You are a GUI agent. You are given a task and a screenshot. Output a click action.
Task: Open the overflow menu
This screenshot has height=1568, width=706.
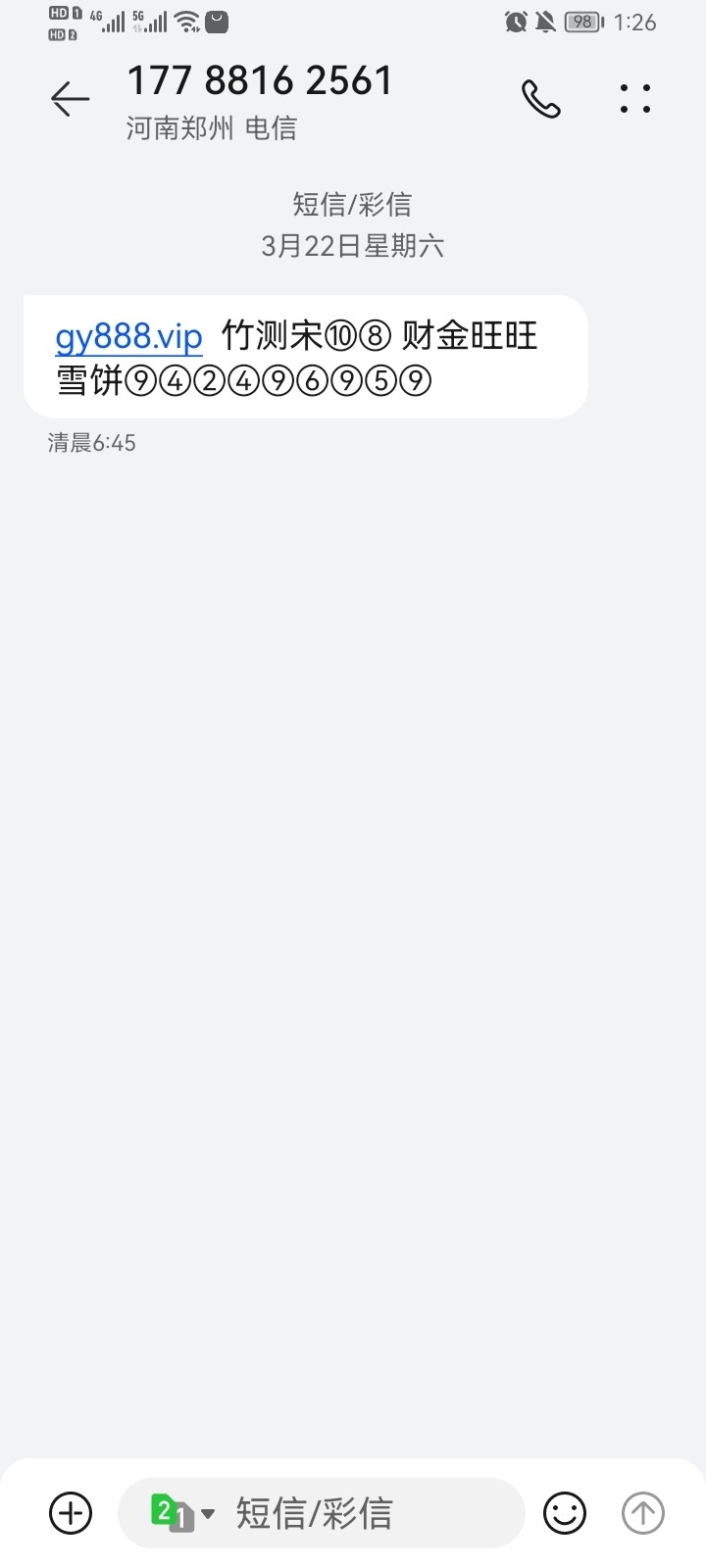[x=634, y=99]
